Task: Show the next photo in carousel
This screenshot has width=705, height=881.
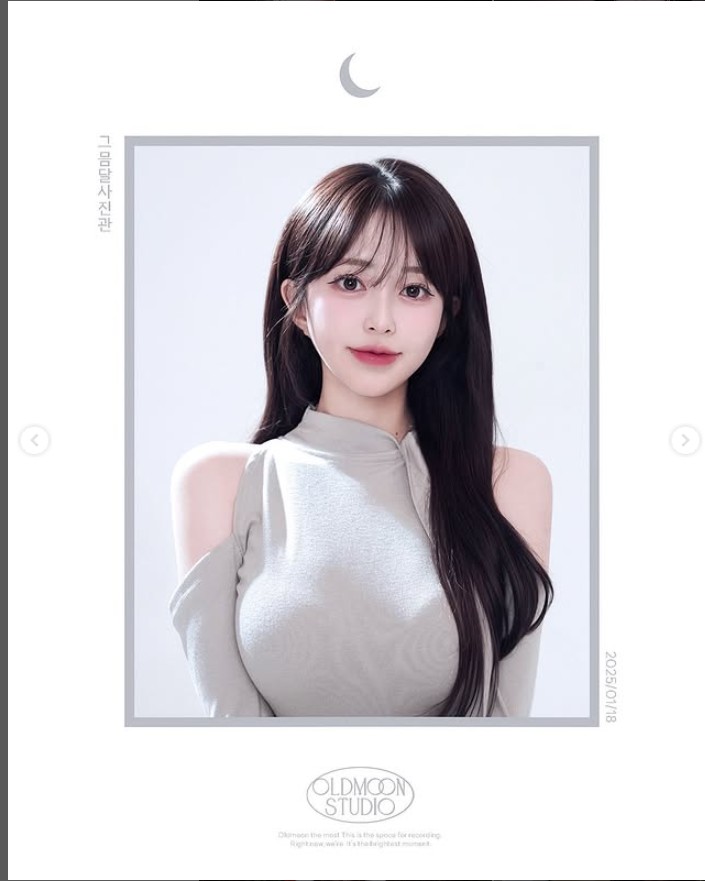Action: (x=684, y=440)
